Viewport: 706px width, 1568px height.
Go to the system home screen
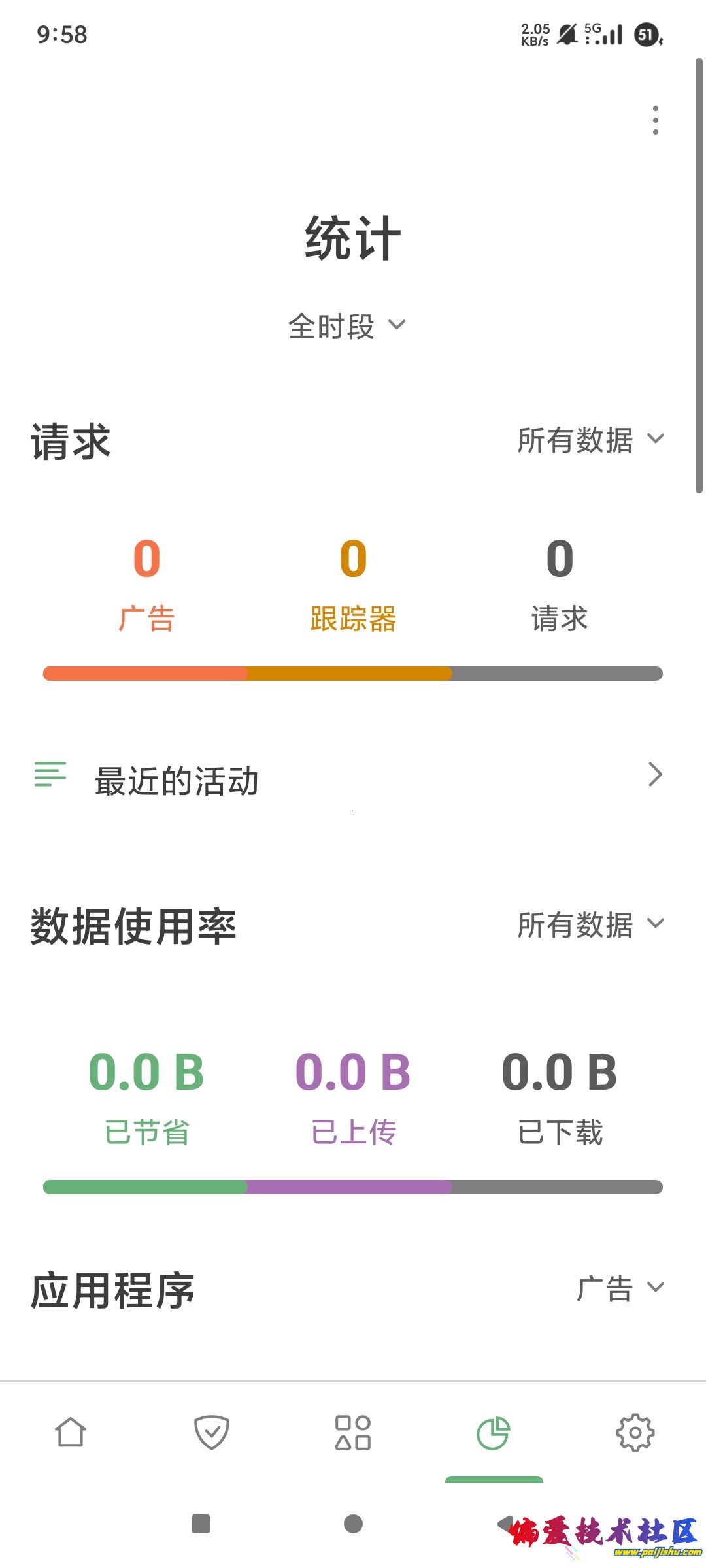pos(353,1524)
